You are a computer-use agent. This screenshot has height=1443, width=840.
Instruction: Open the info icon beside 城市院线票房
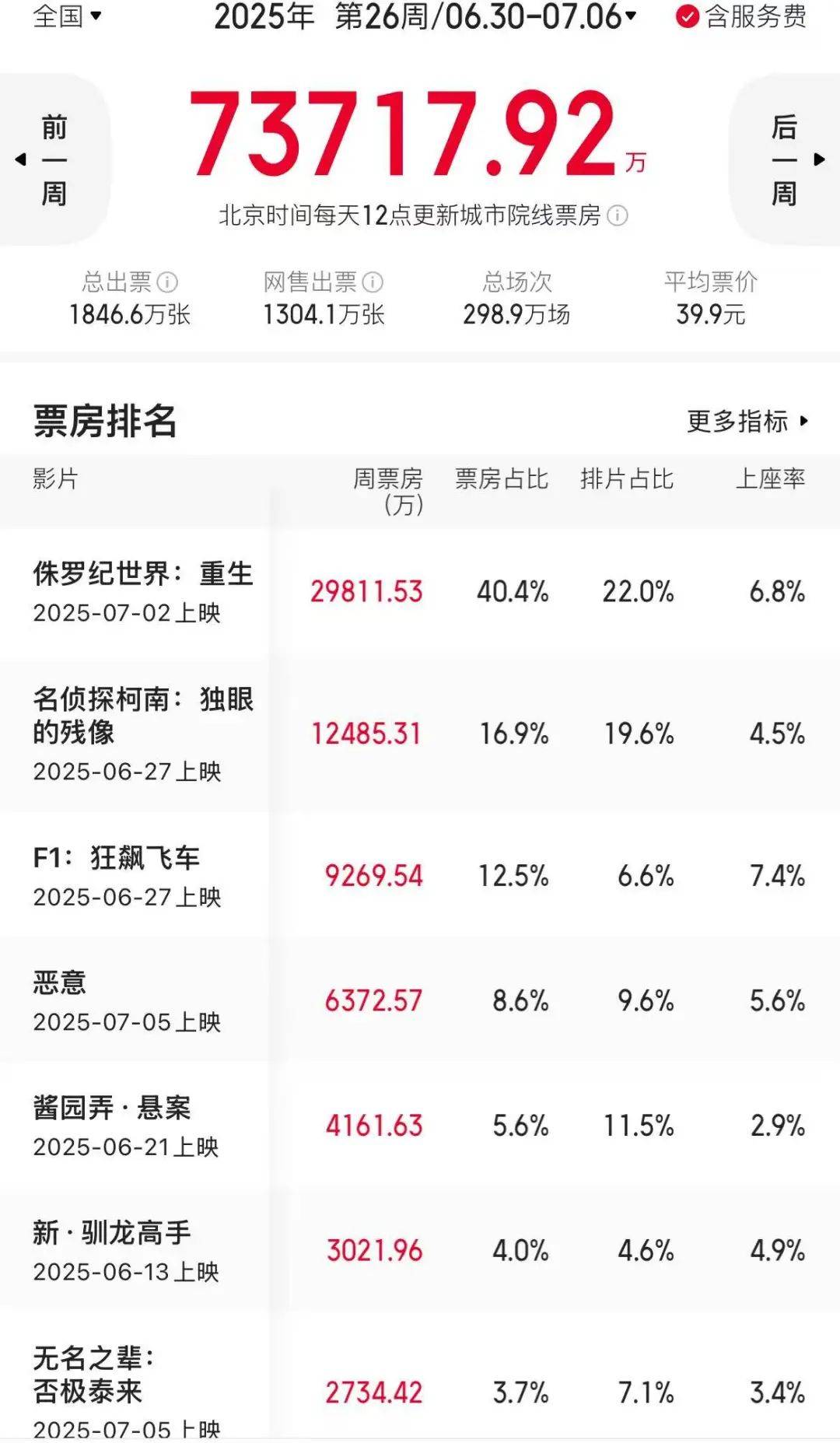coord(617,215)
